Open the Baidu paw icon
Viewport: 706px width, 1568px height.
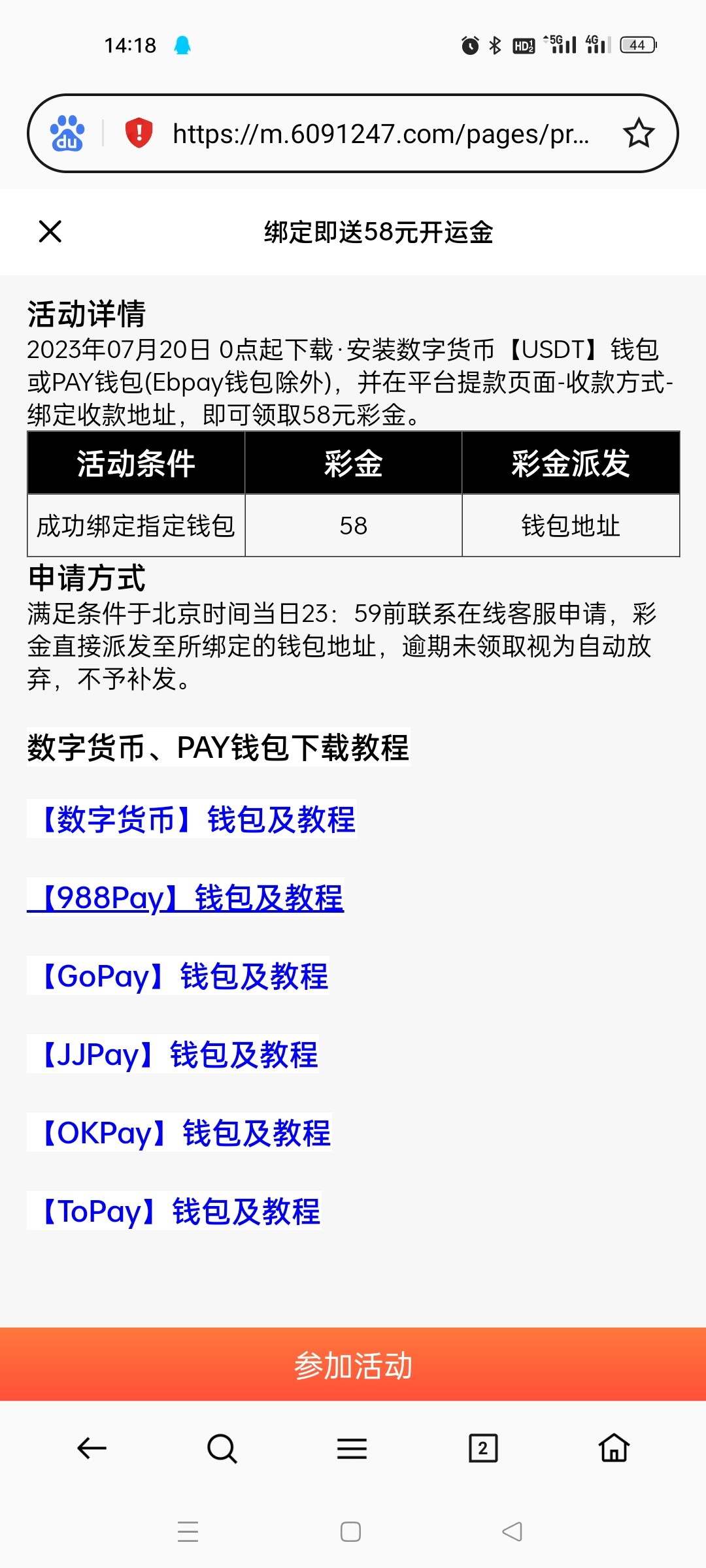67,134
